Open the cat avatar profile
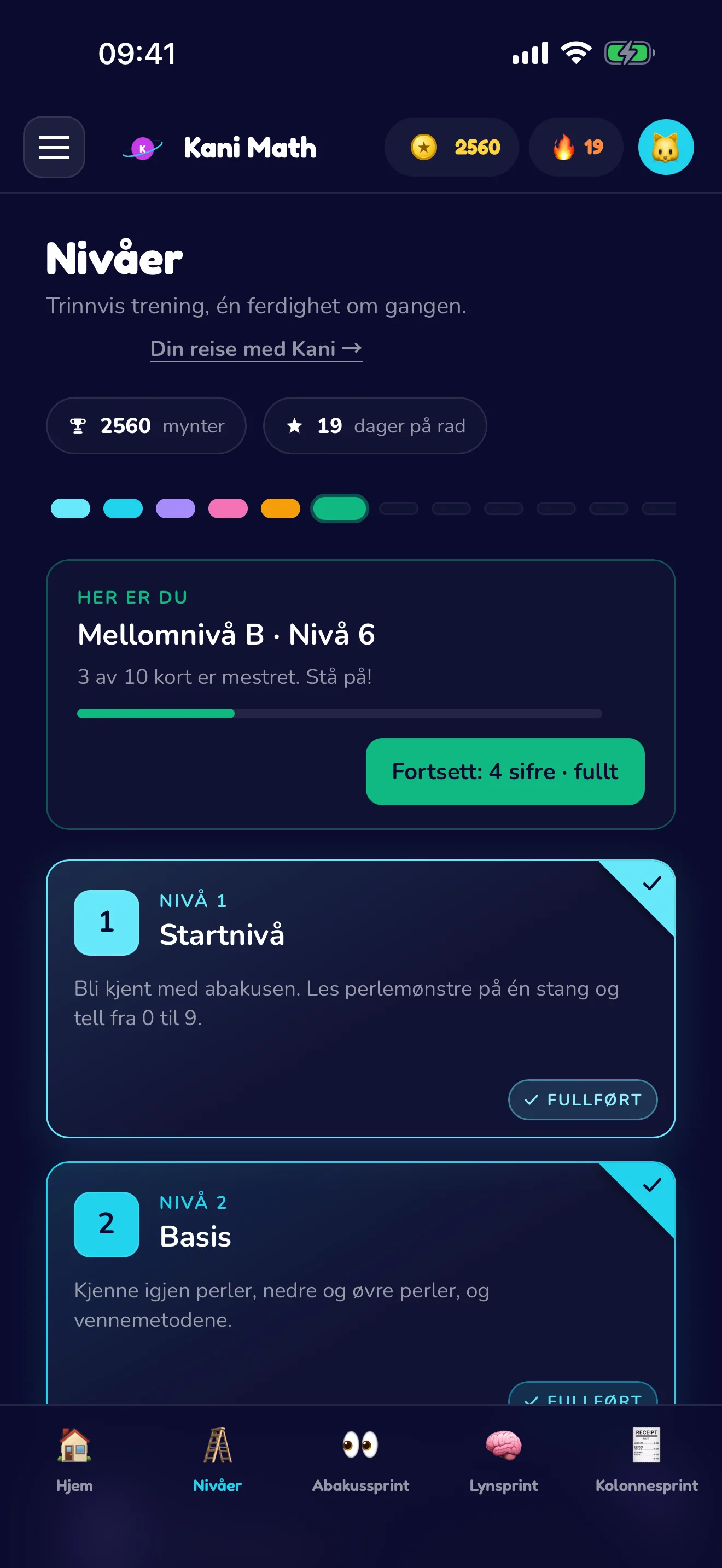The width and height of the screenshot is (722, 1568). tap(665, 147)
